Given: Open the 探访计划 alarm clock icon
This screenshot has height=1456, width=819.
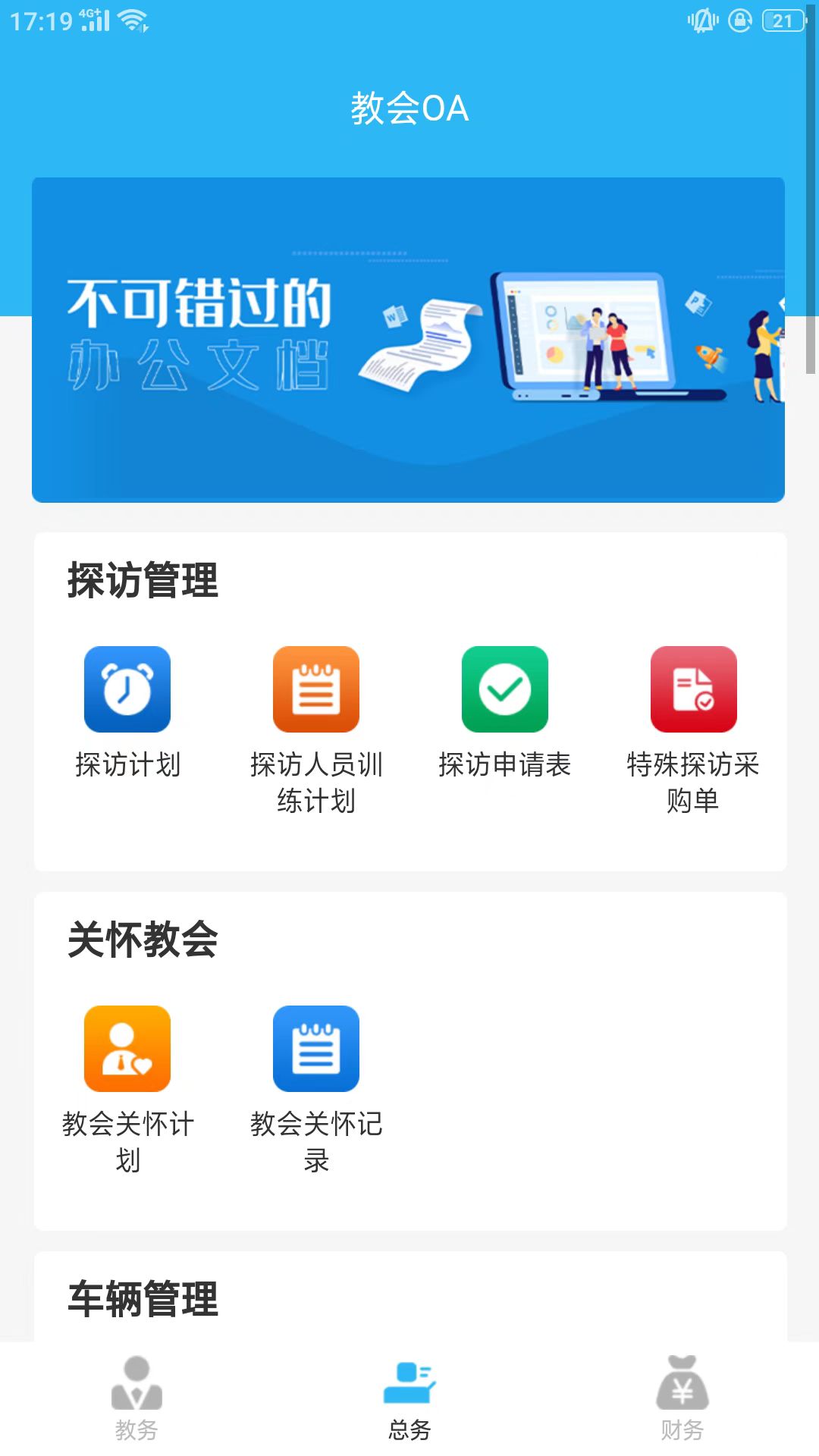Looking at the screenshot, I should tap(127, 689).
